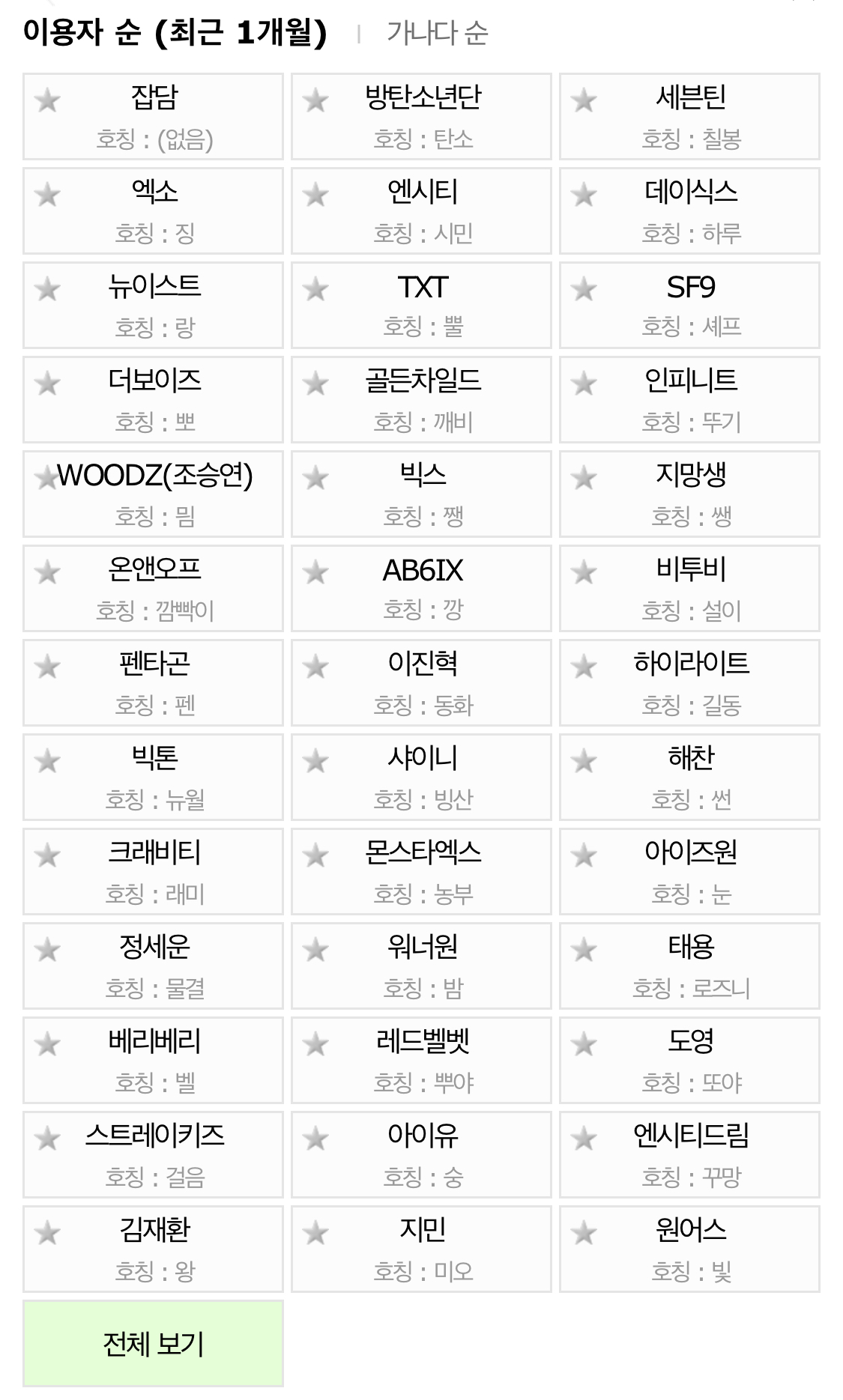This screenshot has width=843, height=1400.
Task: Open the SF9 board
Action: pos(690,287)
